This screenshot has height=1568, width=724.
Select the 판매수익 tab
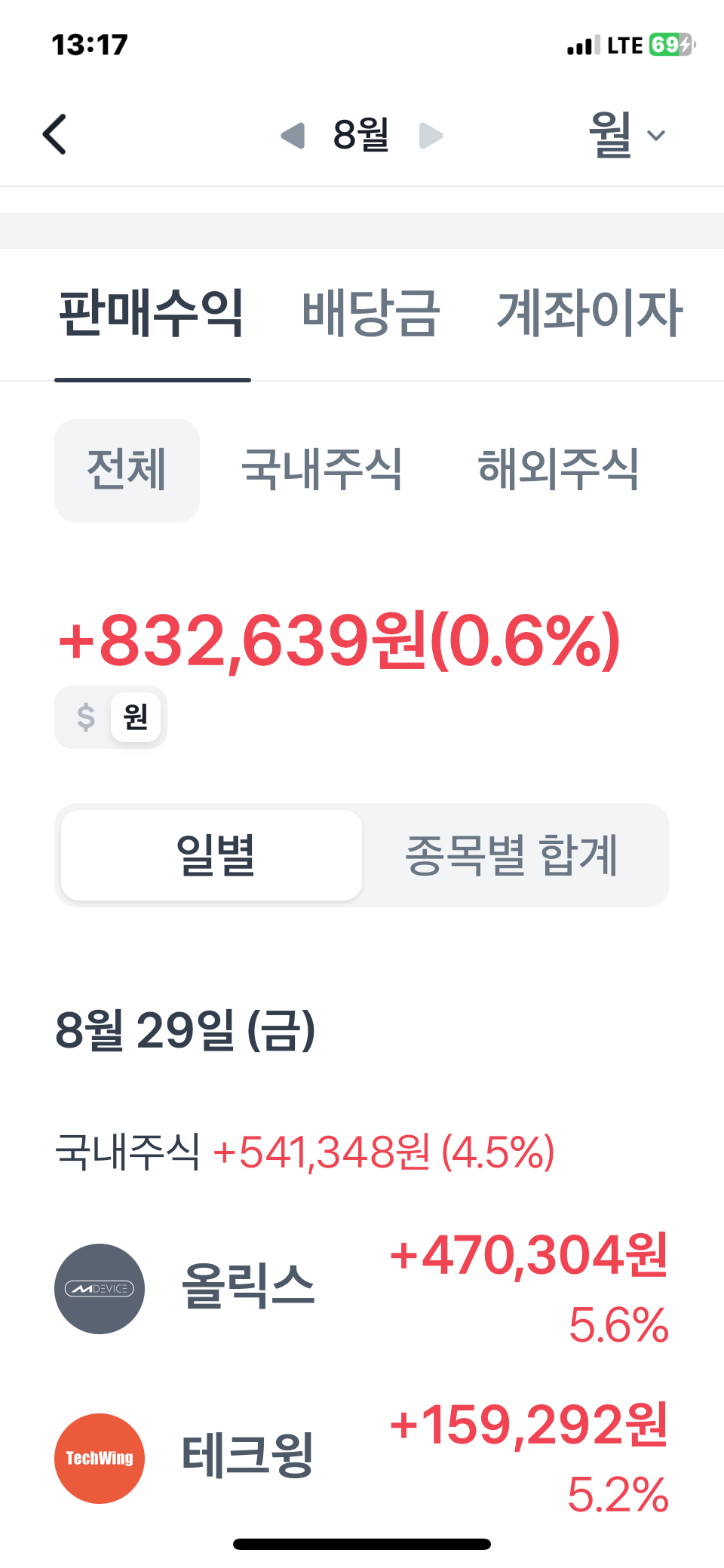point(152,312)
